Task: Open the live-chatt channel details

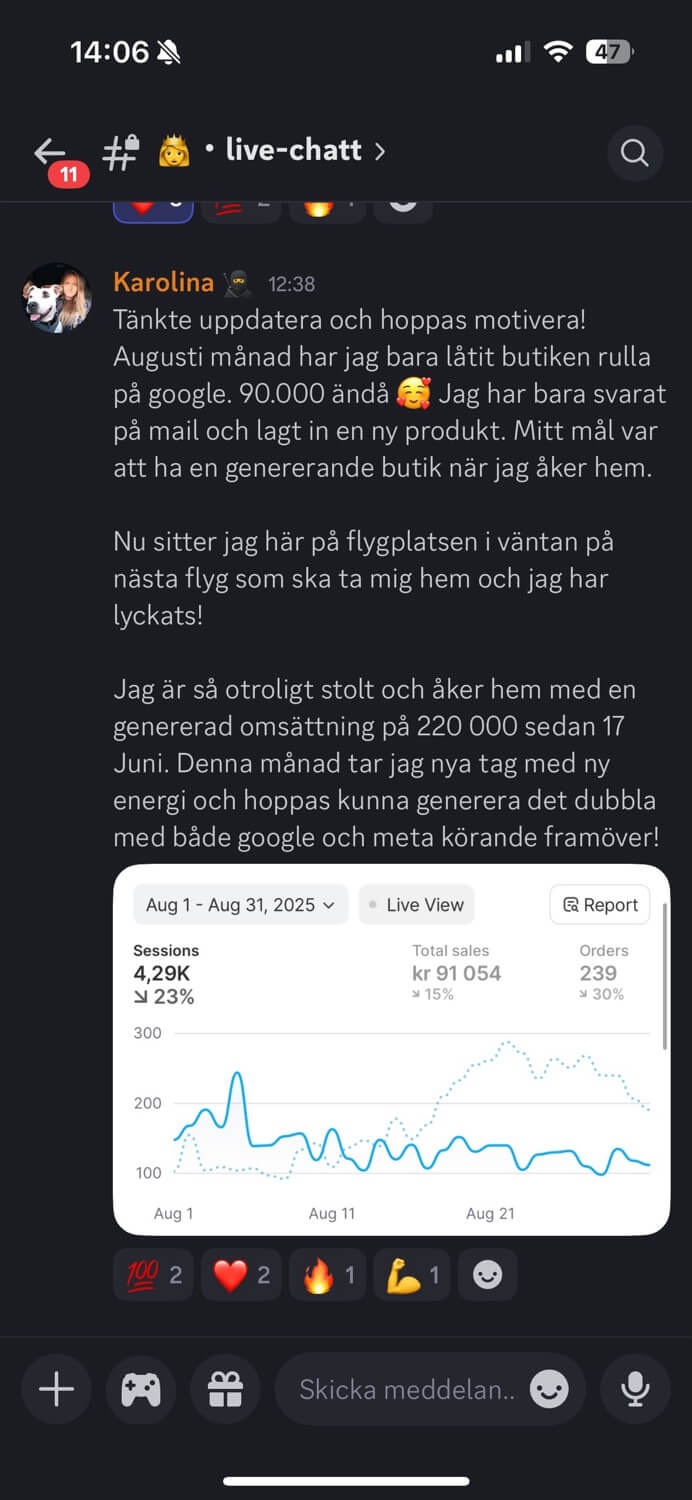Action: coord(294,151)
